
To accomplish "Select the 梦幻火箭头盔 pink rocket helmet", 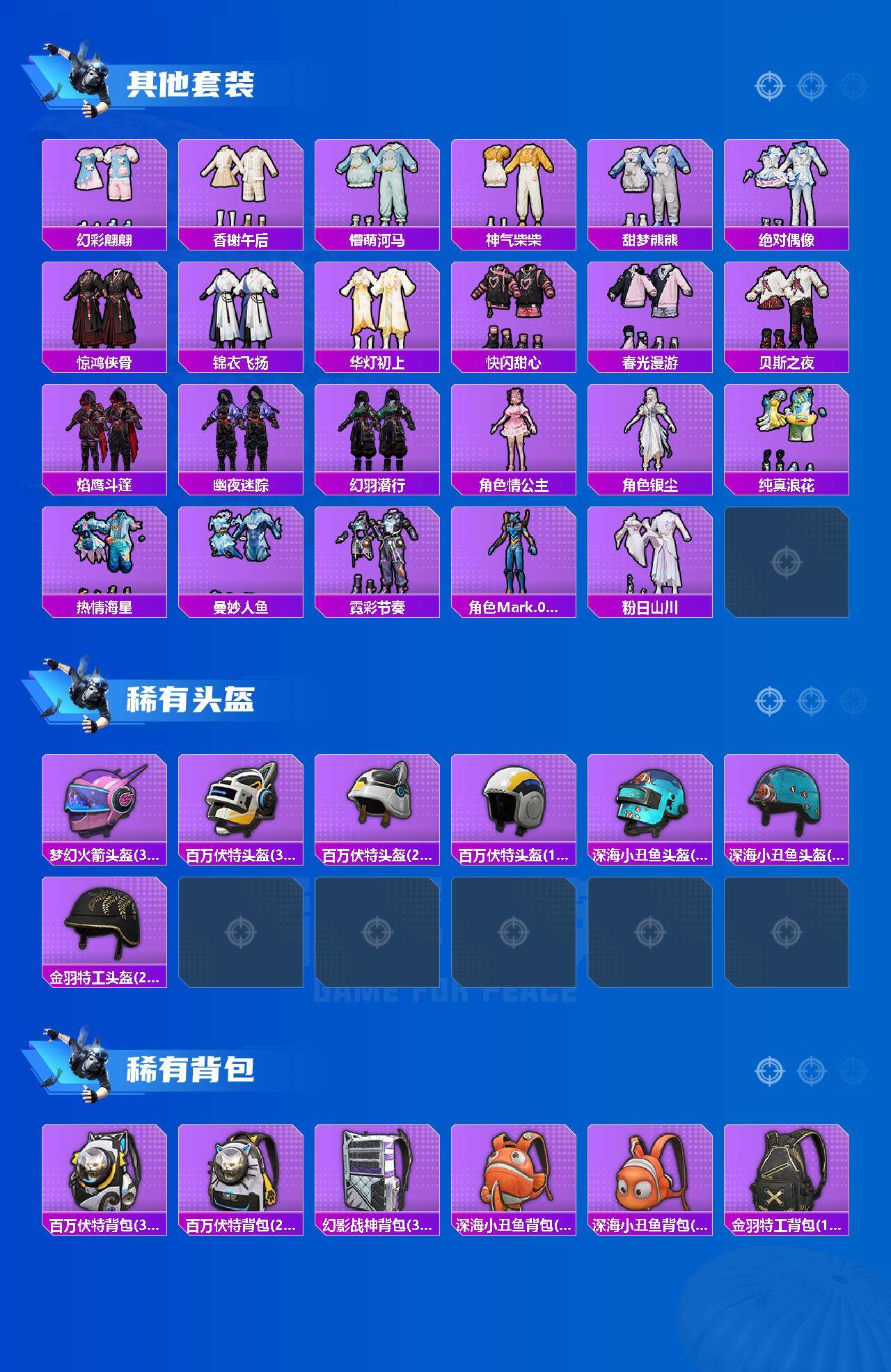I will point(106,807).
